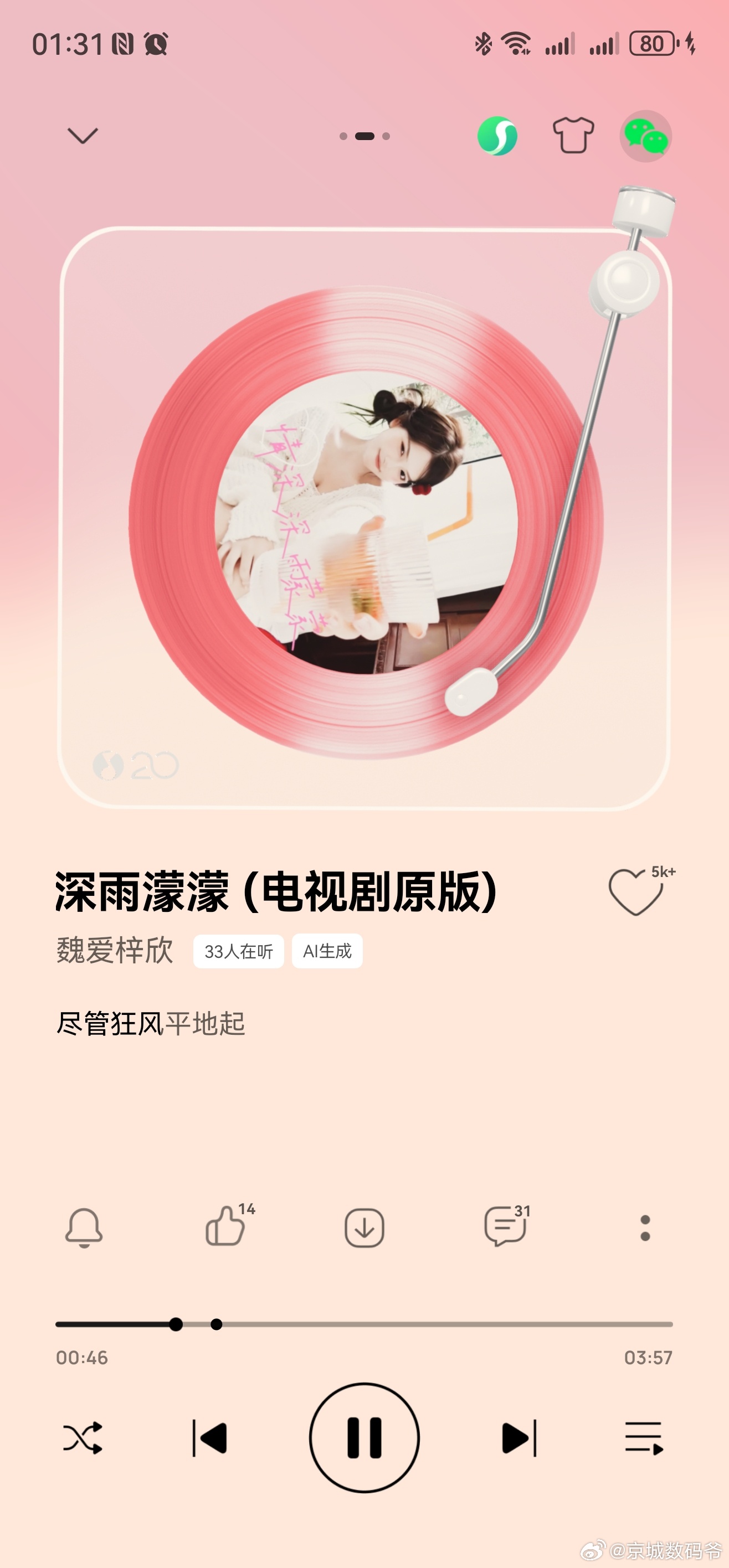Click the shirt-shaped theme skin icon

point(572,136)
